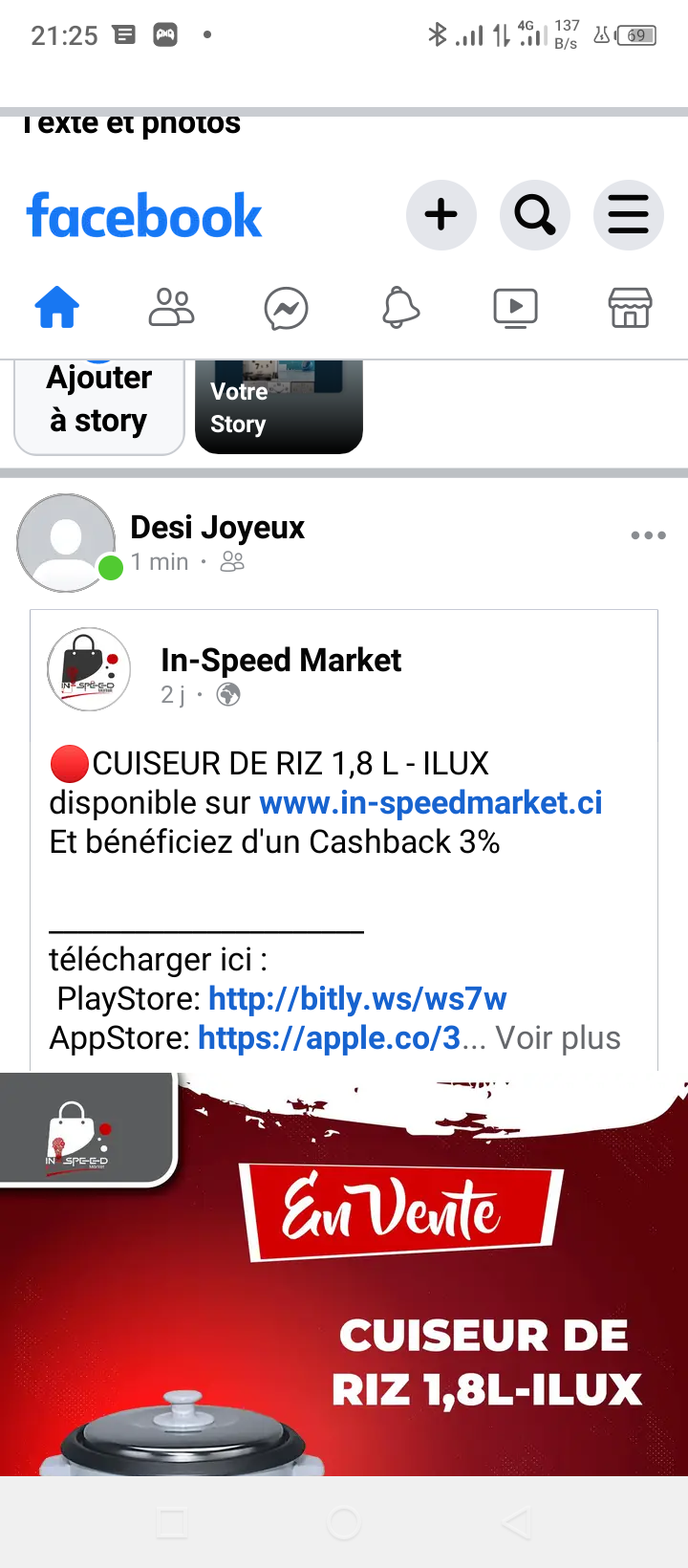Screen dimensions: 688x1568
Task: Open the In-Speed Market page
Action: pos(281,661)
